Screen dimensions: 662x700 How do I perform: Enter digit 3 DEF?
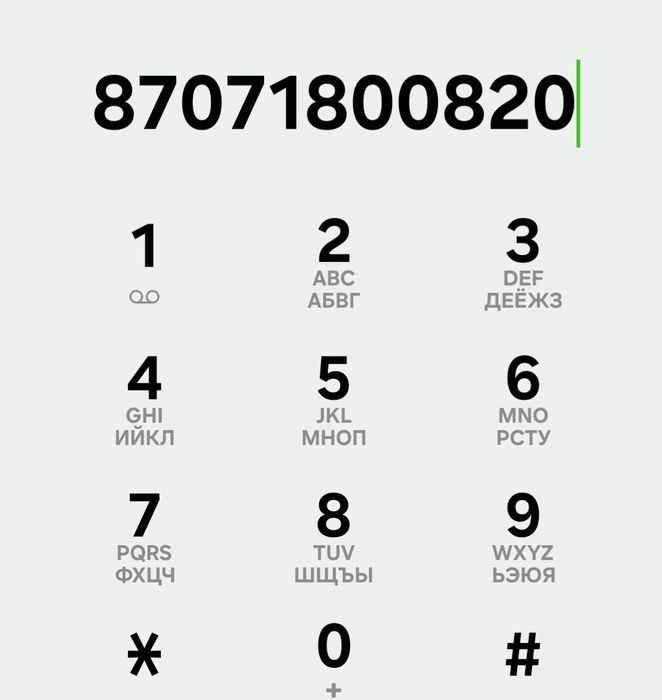pos(523,261)
